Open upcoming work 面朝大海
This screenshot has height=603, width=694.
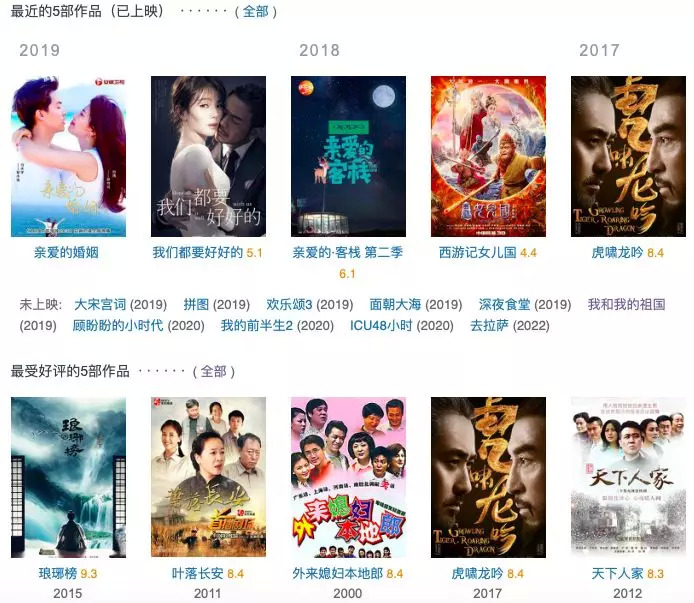pyautogui.click(x=395, y=305)
